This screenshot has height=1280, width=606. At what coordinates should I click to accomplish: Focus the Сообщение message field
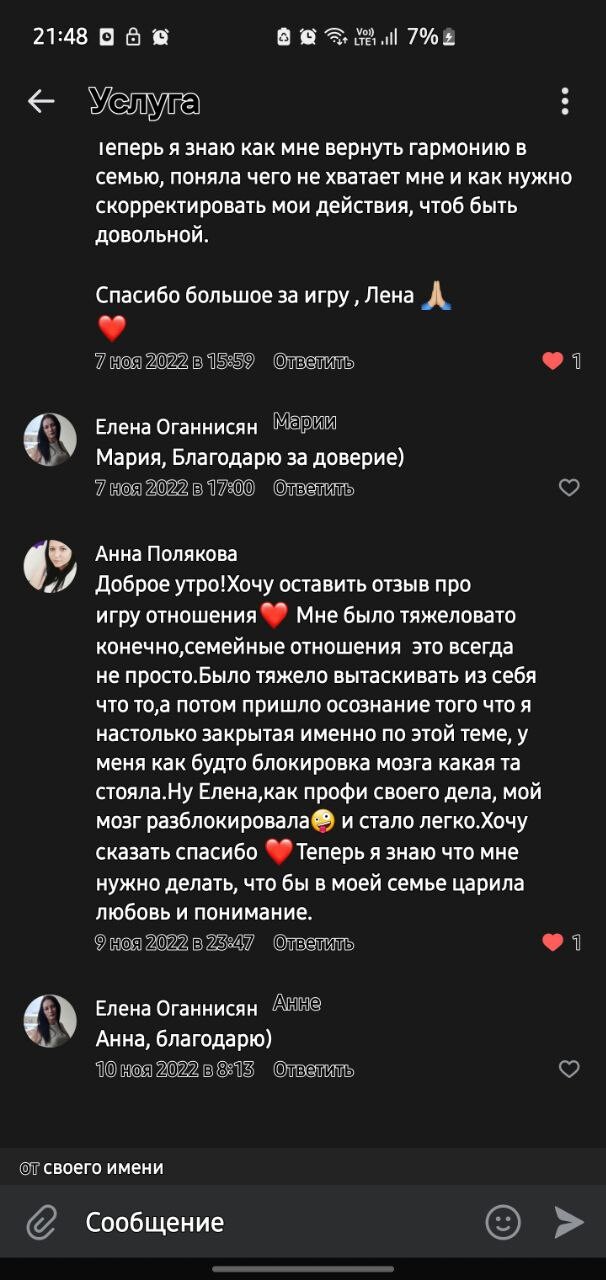pyautogui.click(x=270, y=1222)
